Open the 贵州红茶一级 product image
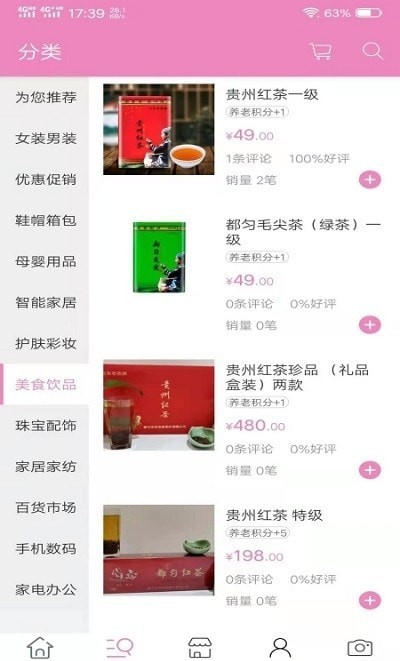Viewport: 400px width, 661px height. point(158,129)
